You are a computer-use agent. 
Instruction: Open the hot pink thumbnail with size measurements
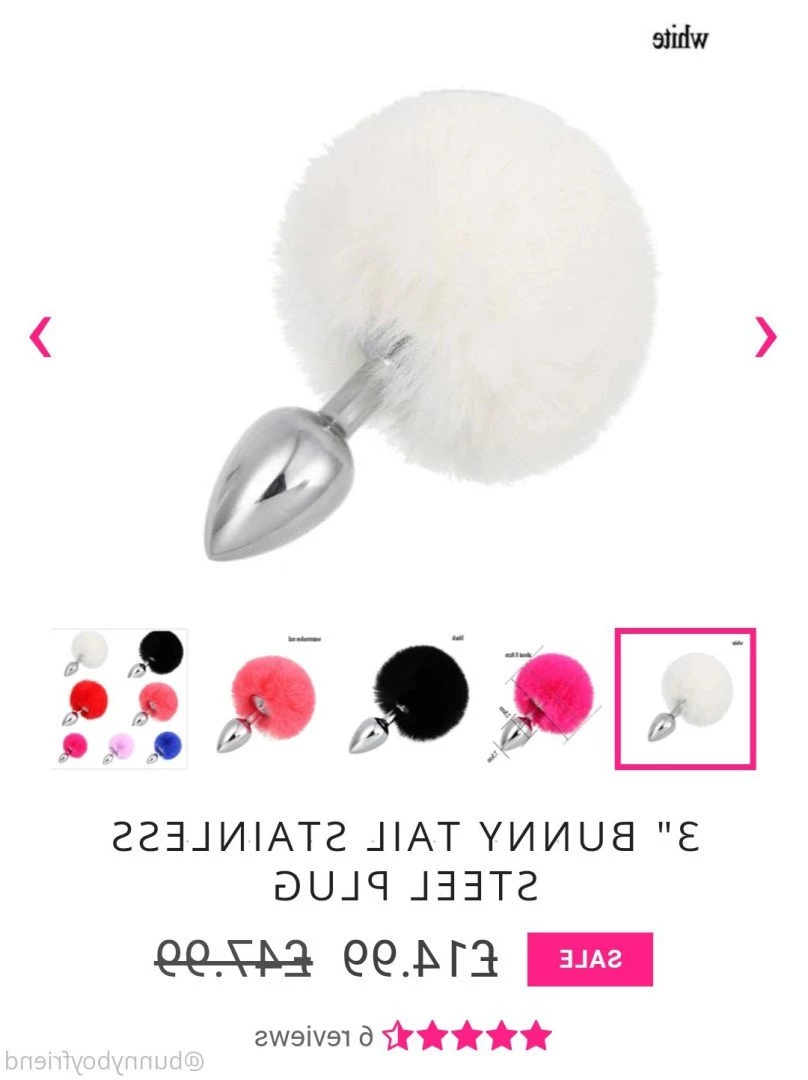coord(545,698)
